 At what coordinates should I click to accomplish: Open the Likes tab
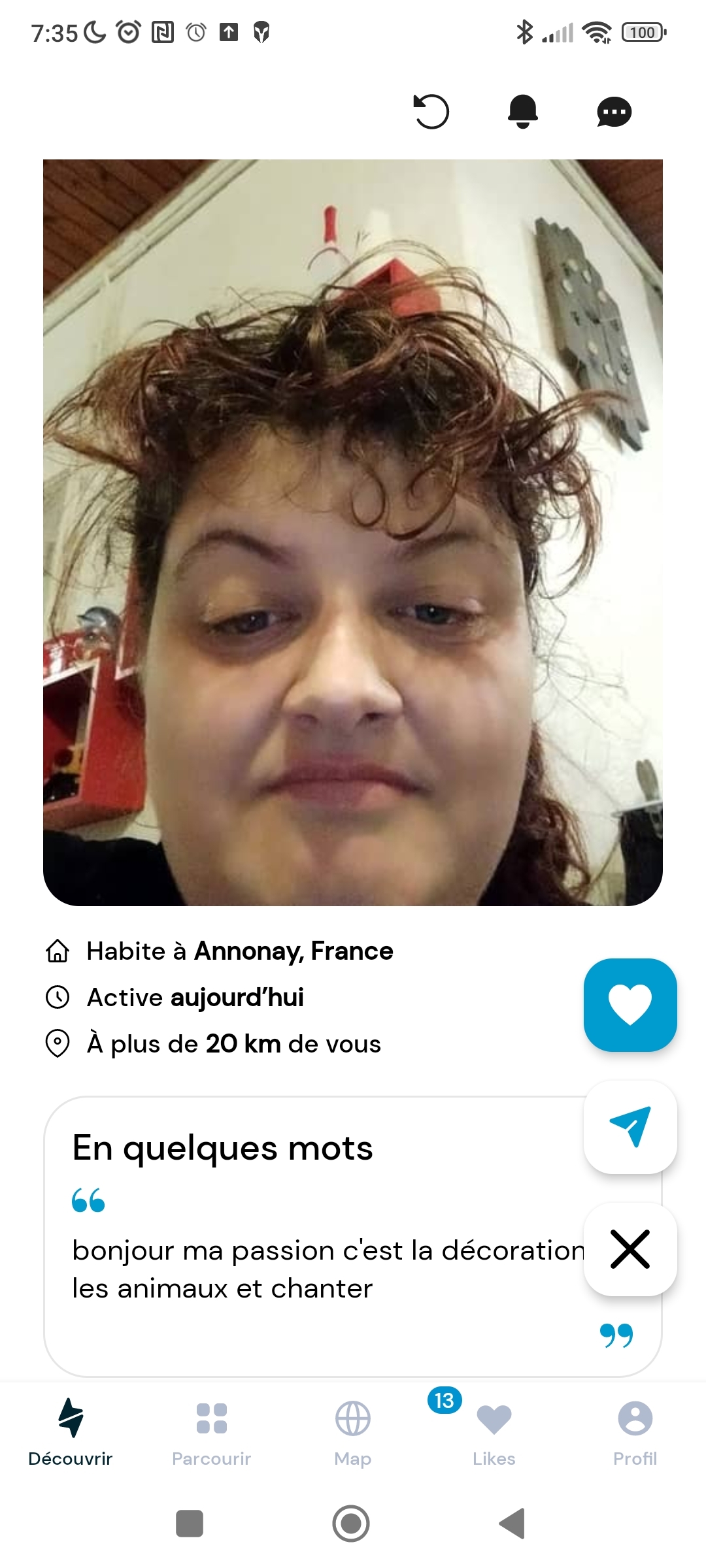[x=494, y=1432]
